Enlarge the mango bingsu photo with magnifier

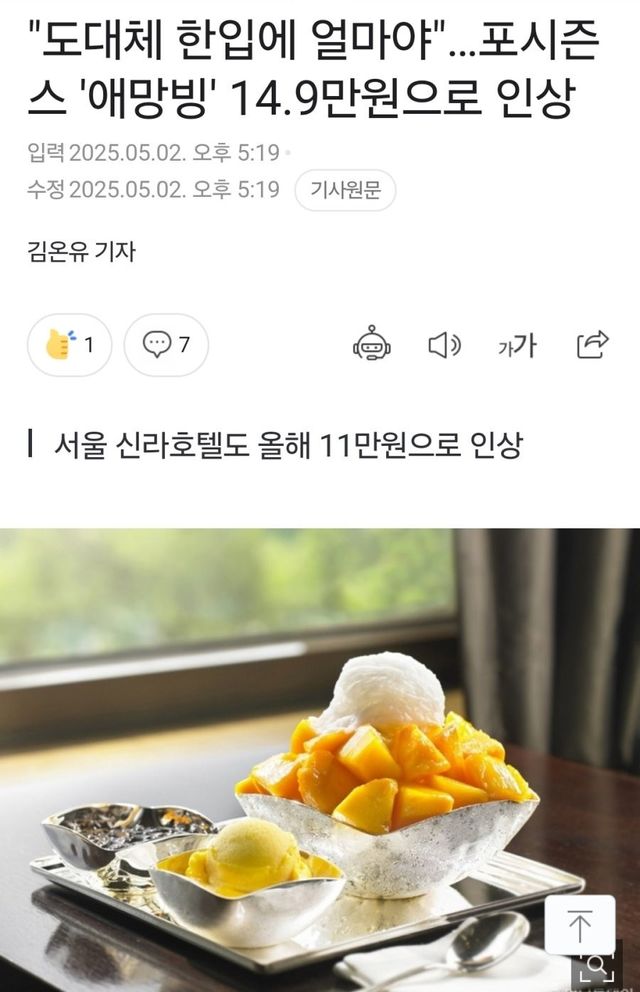(596, 970)
